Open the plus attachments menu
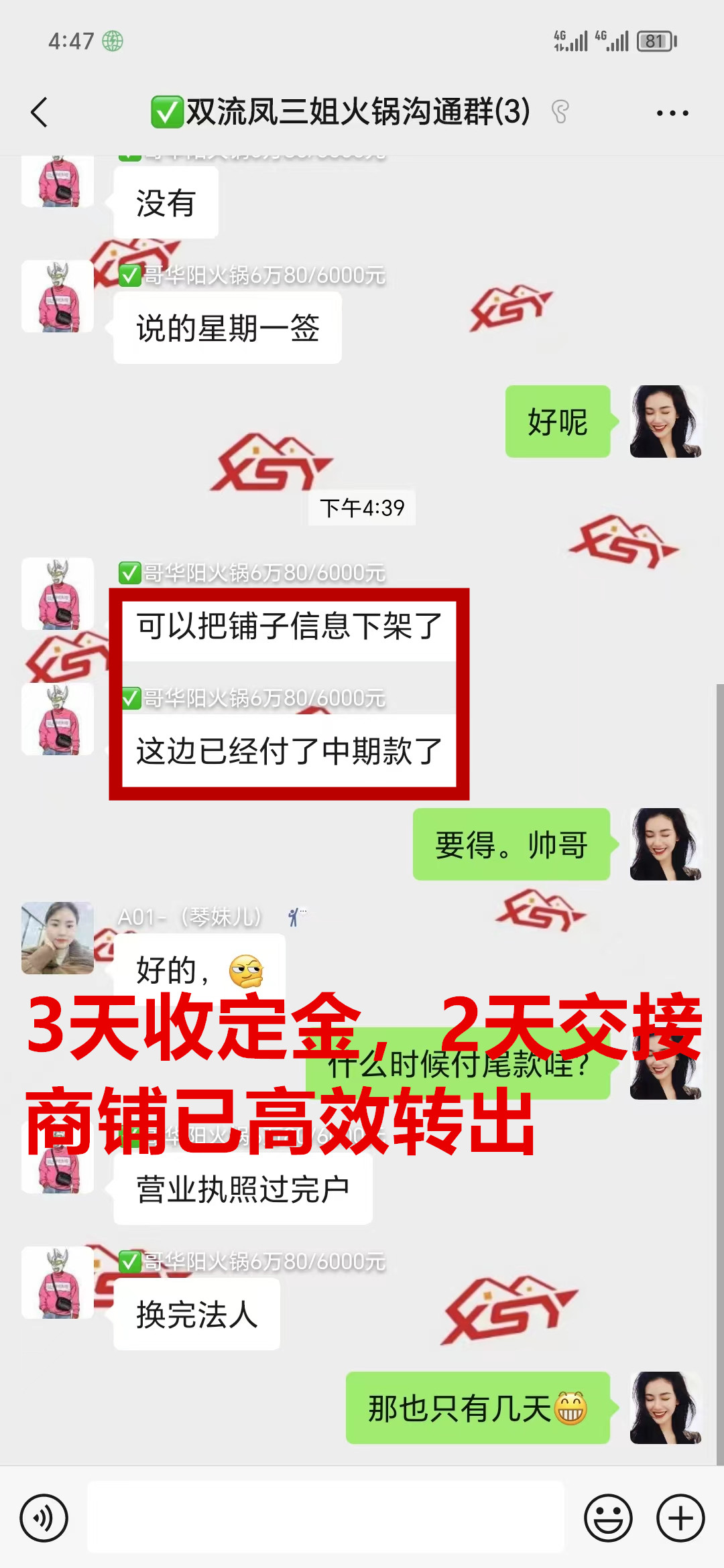The height and width of the screenshot is (1568, 724). (x=680, y=1518)
